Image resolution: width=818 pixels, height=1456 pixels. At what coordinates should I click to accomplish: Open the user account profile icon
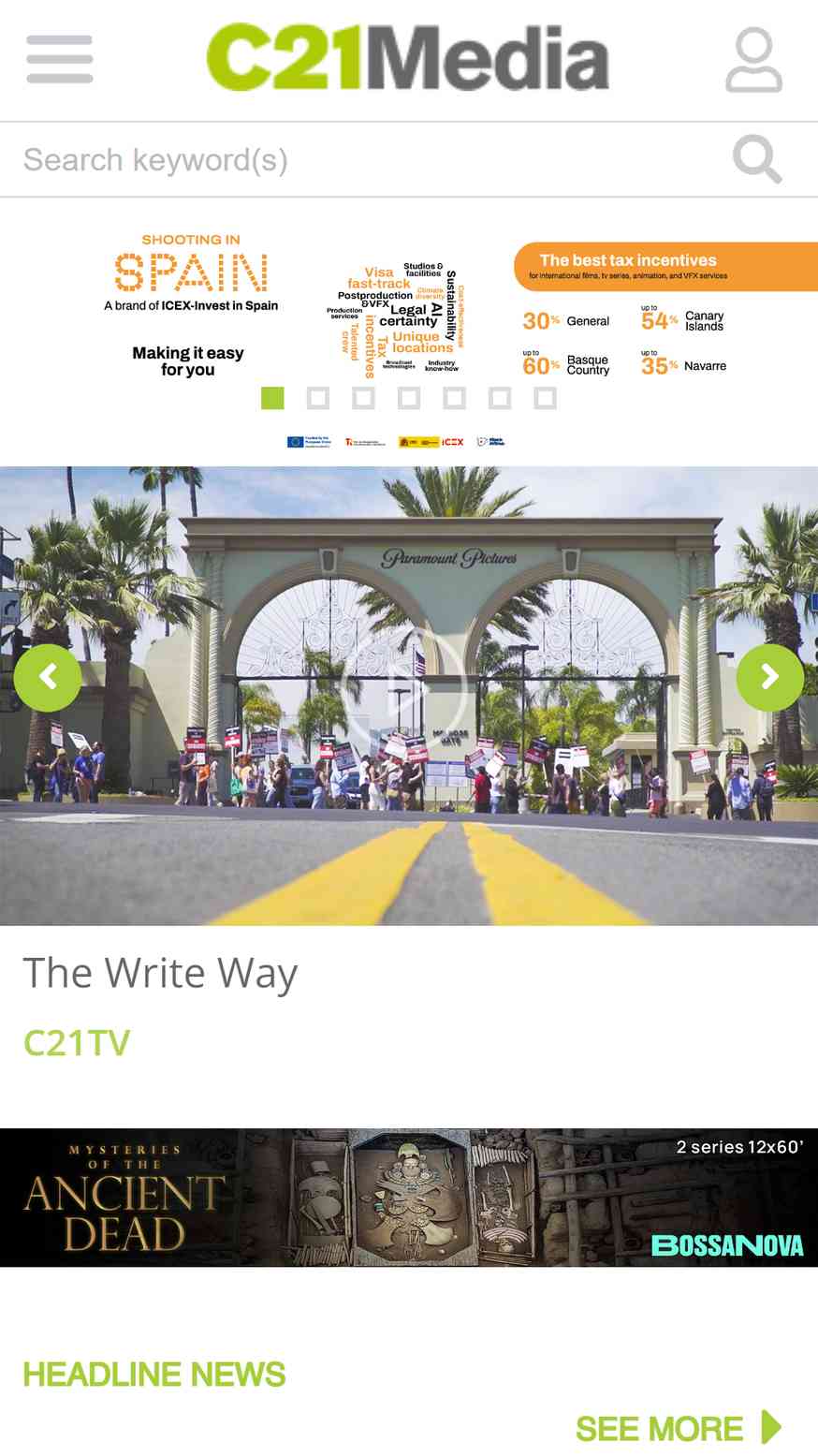tap(753, 60)
